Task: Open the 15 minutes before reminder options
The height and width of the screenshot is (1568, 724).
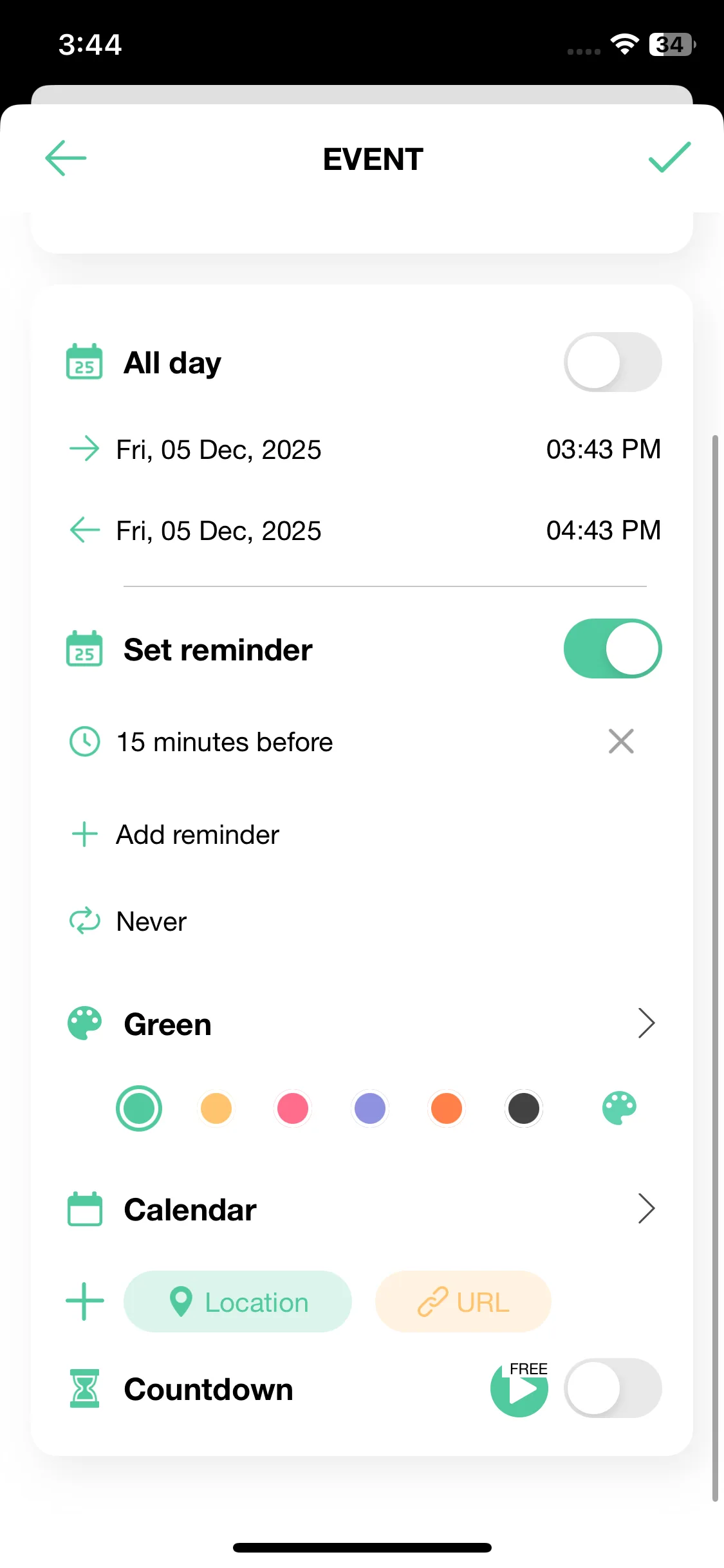Action: 224,742
